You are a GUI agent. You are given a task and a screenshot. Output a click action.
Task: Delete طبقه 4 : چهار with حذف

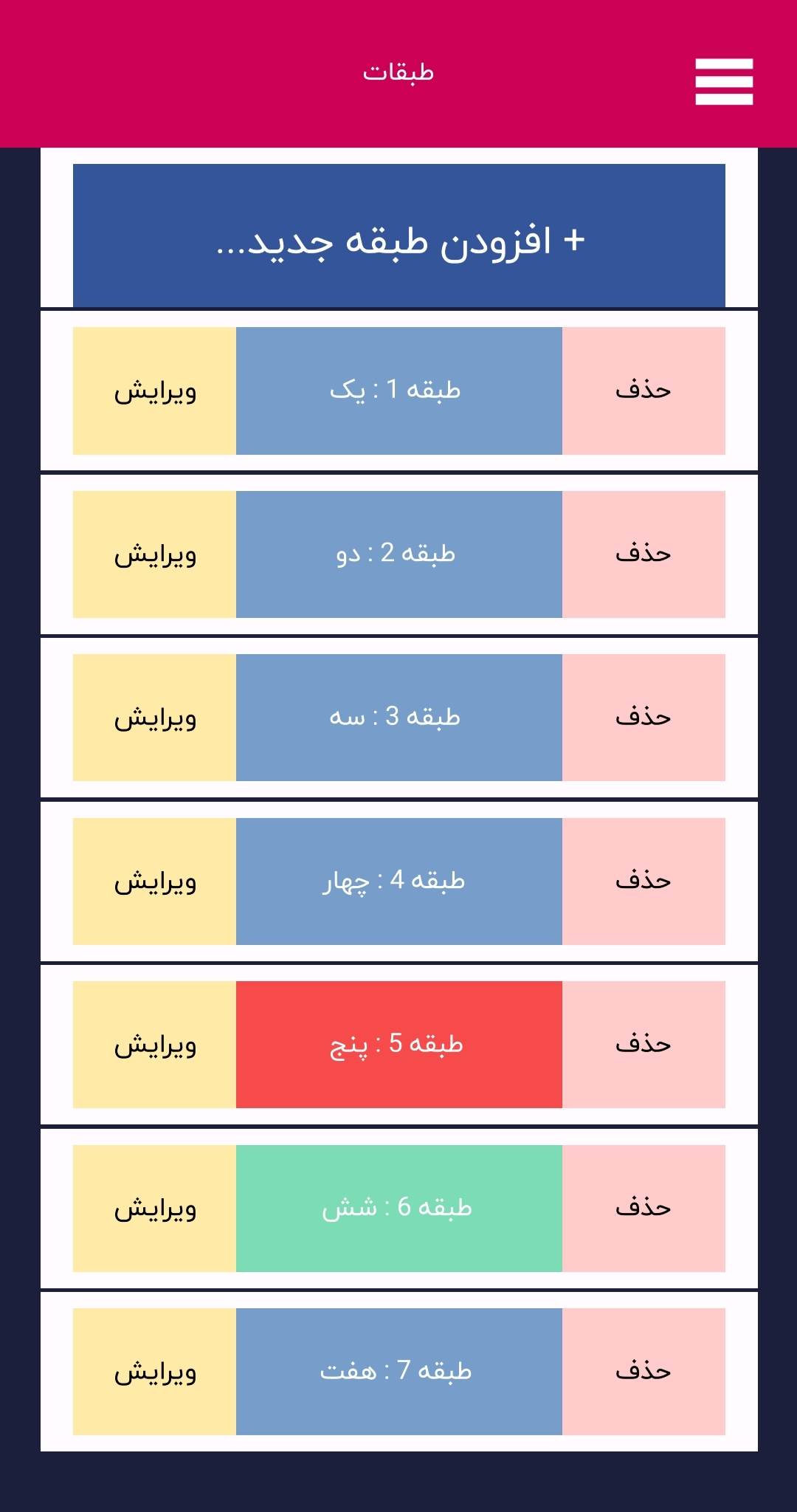point(644,882)
